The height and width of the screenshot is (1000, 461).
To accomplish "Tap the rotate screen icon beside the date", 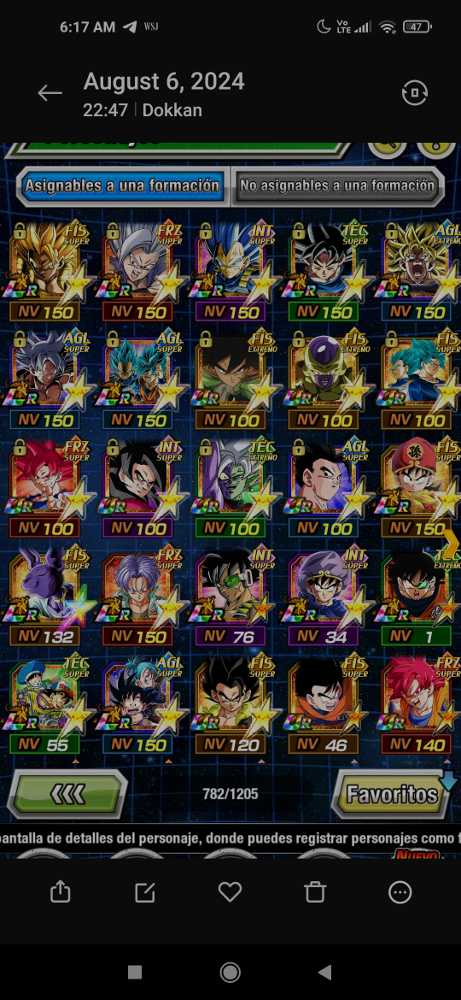I will [414, 94].
